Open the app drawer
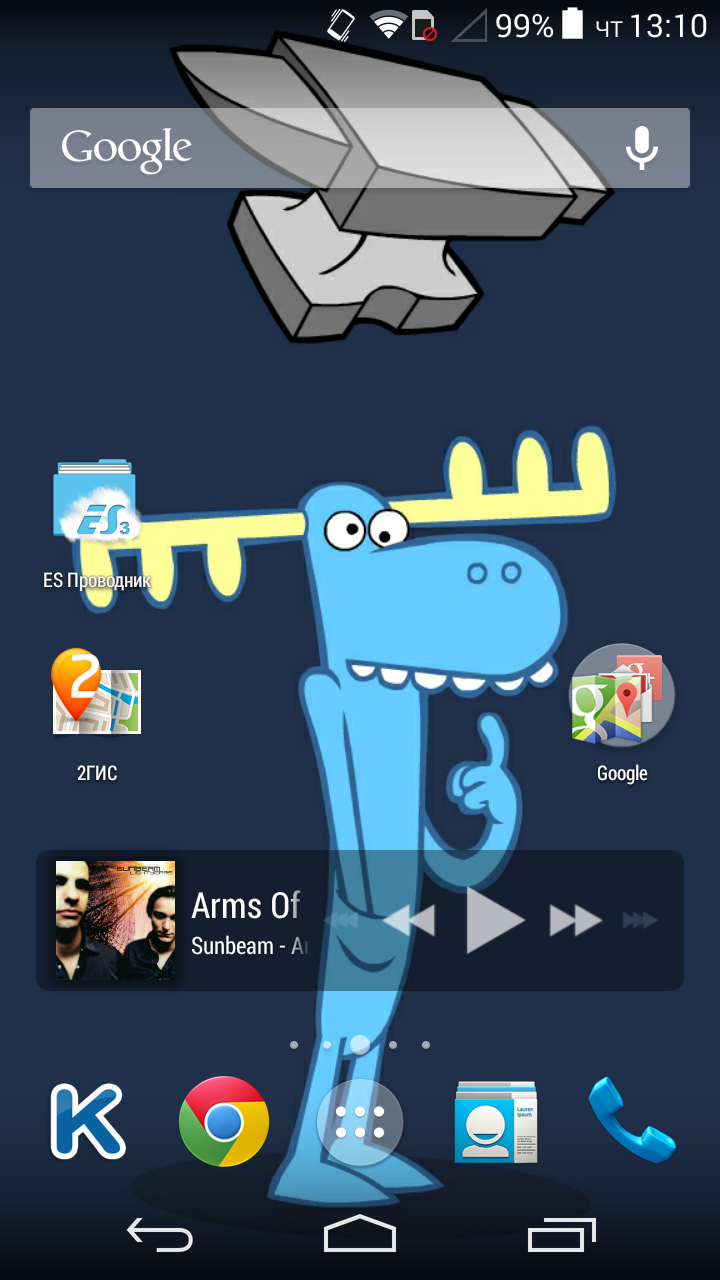The image size is (720, 1280). click(x=360, y=1122)
